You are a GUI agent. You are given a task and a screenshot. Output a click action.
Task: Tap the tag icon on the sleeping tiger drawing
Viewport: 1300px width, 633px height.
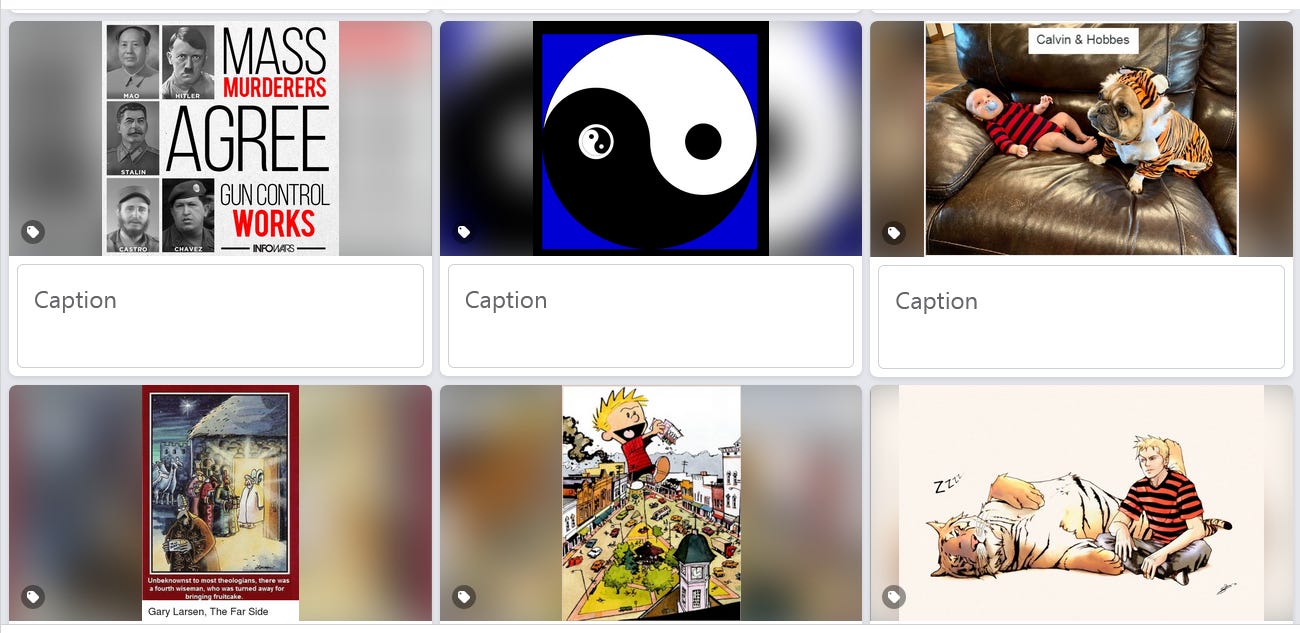(894, 597)
